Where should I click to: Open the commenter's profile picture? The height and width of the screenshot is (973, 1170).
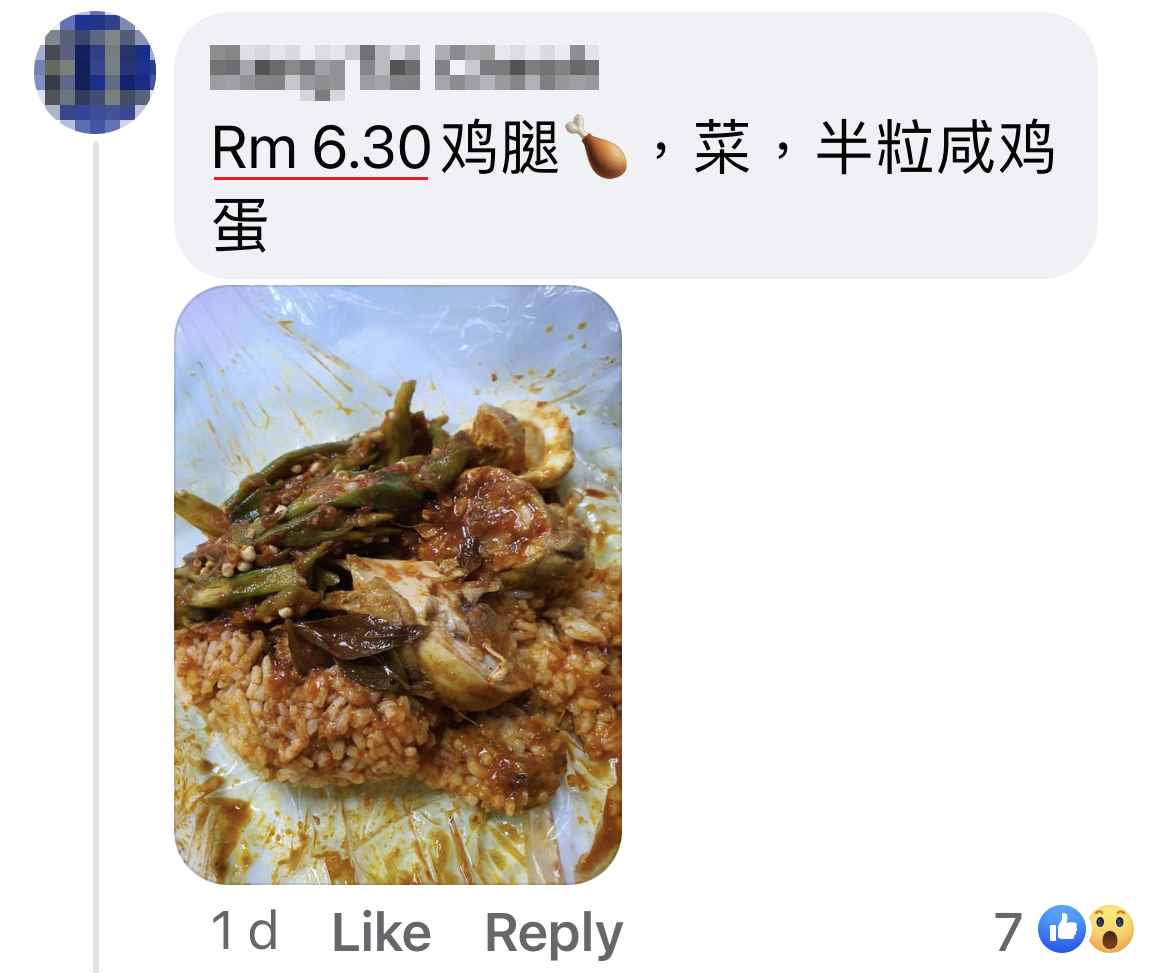coord(95,73)
